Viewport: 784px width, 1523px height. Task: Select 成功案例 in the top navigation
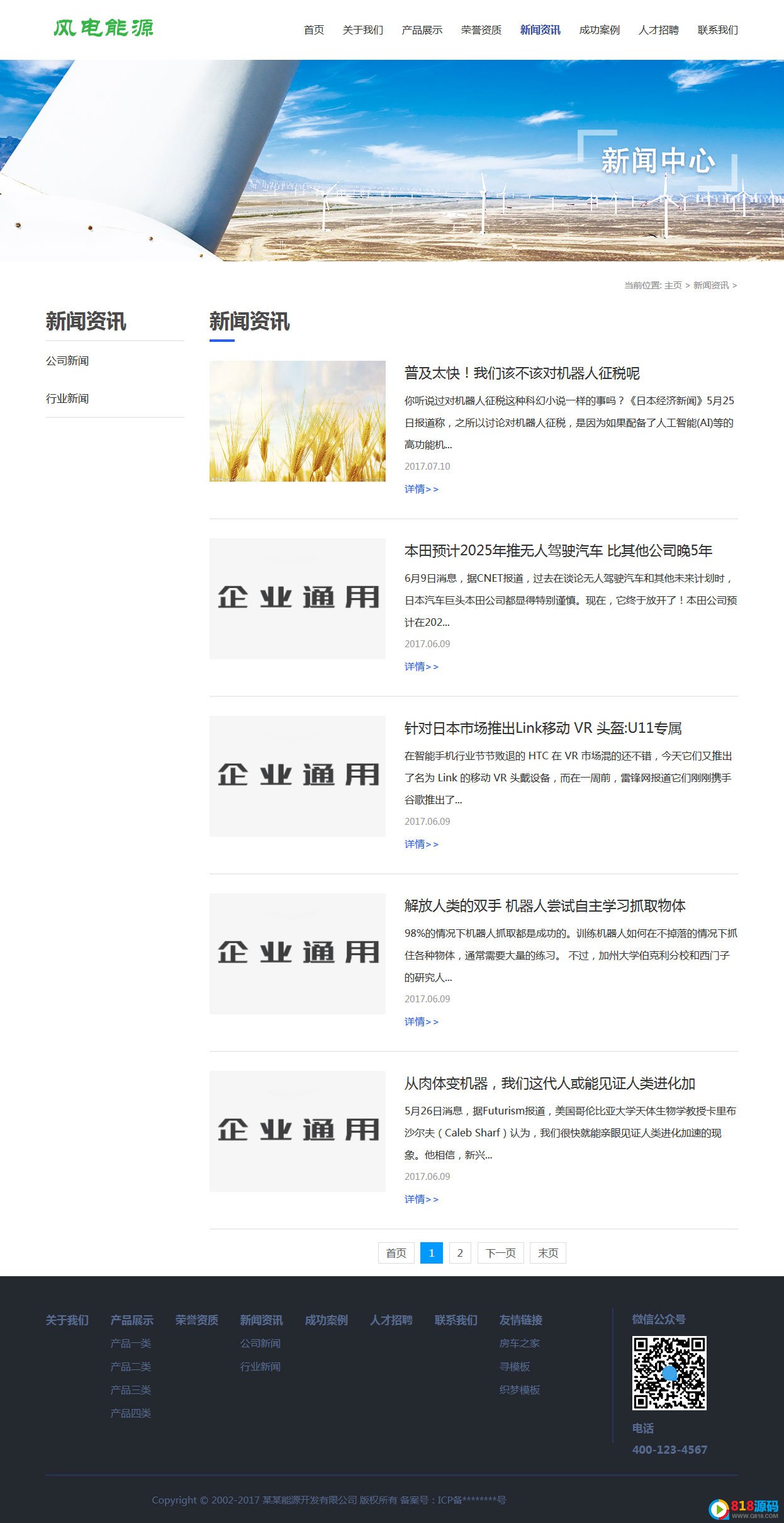coord(599,30)
